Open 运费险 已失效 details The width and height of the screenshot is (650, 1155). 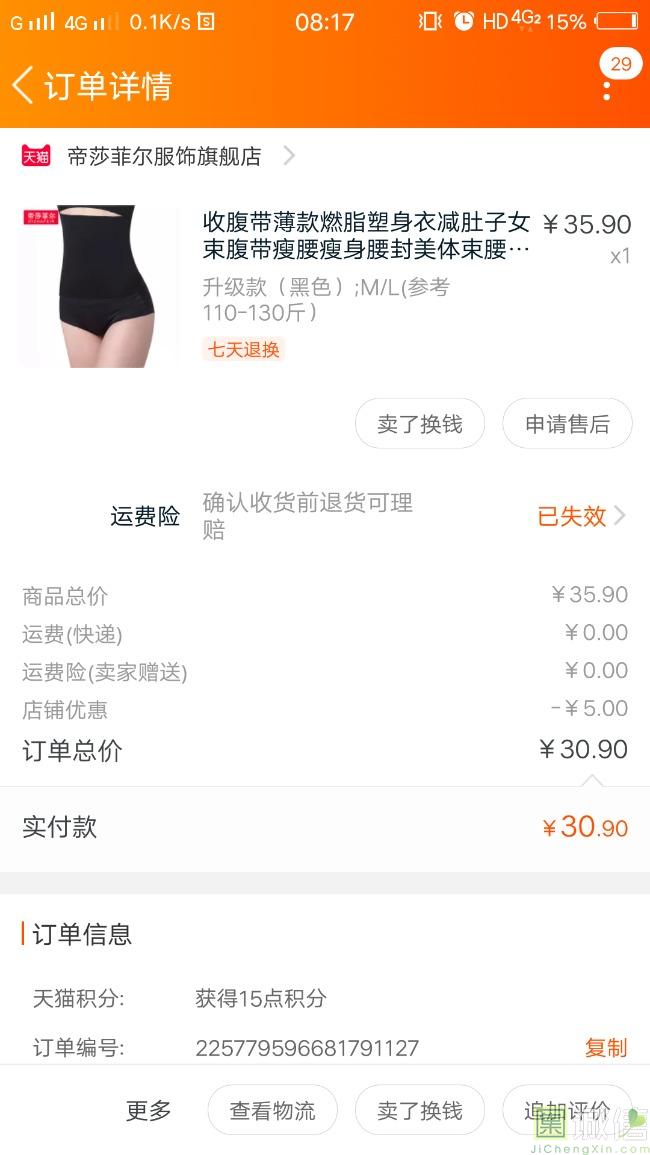[581, 516]
